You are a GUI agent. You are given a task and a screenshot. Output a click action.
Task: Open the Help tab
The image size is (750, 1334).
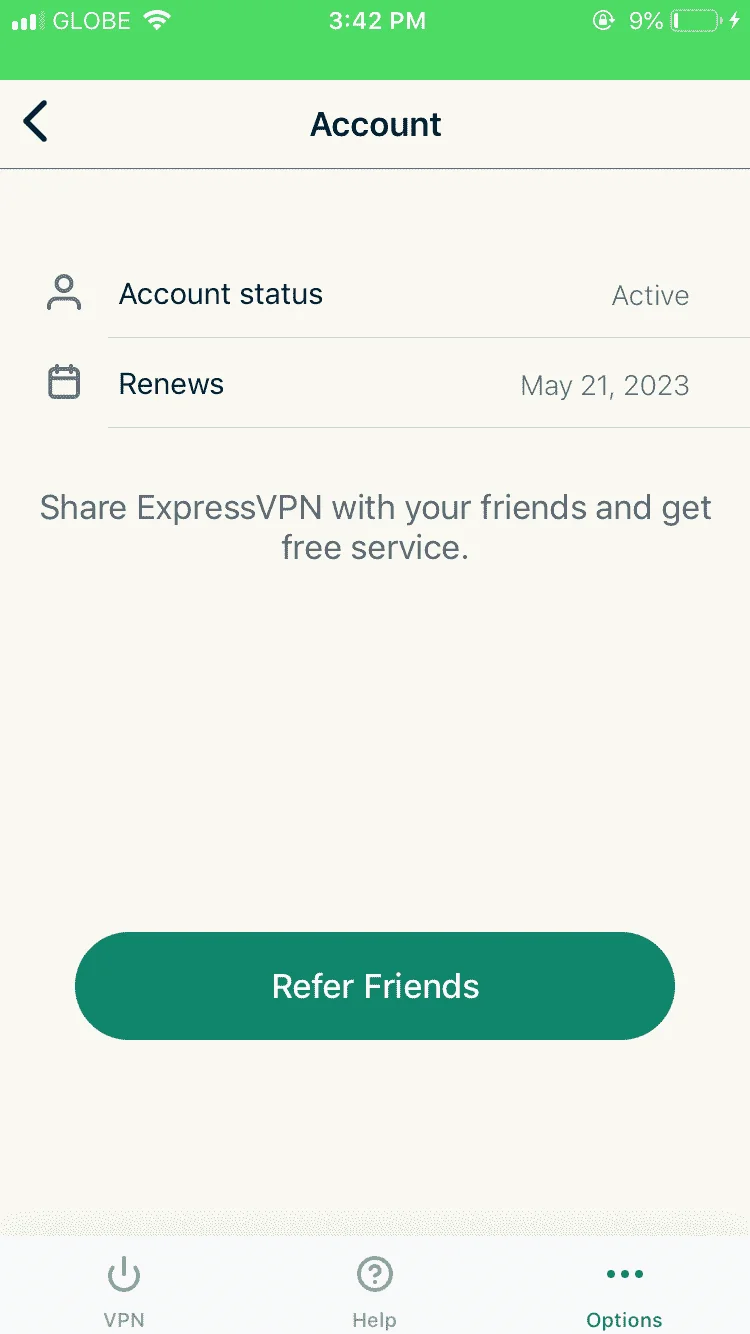click(x=375, y=1292)
